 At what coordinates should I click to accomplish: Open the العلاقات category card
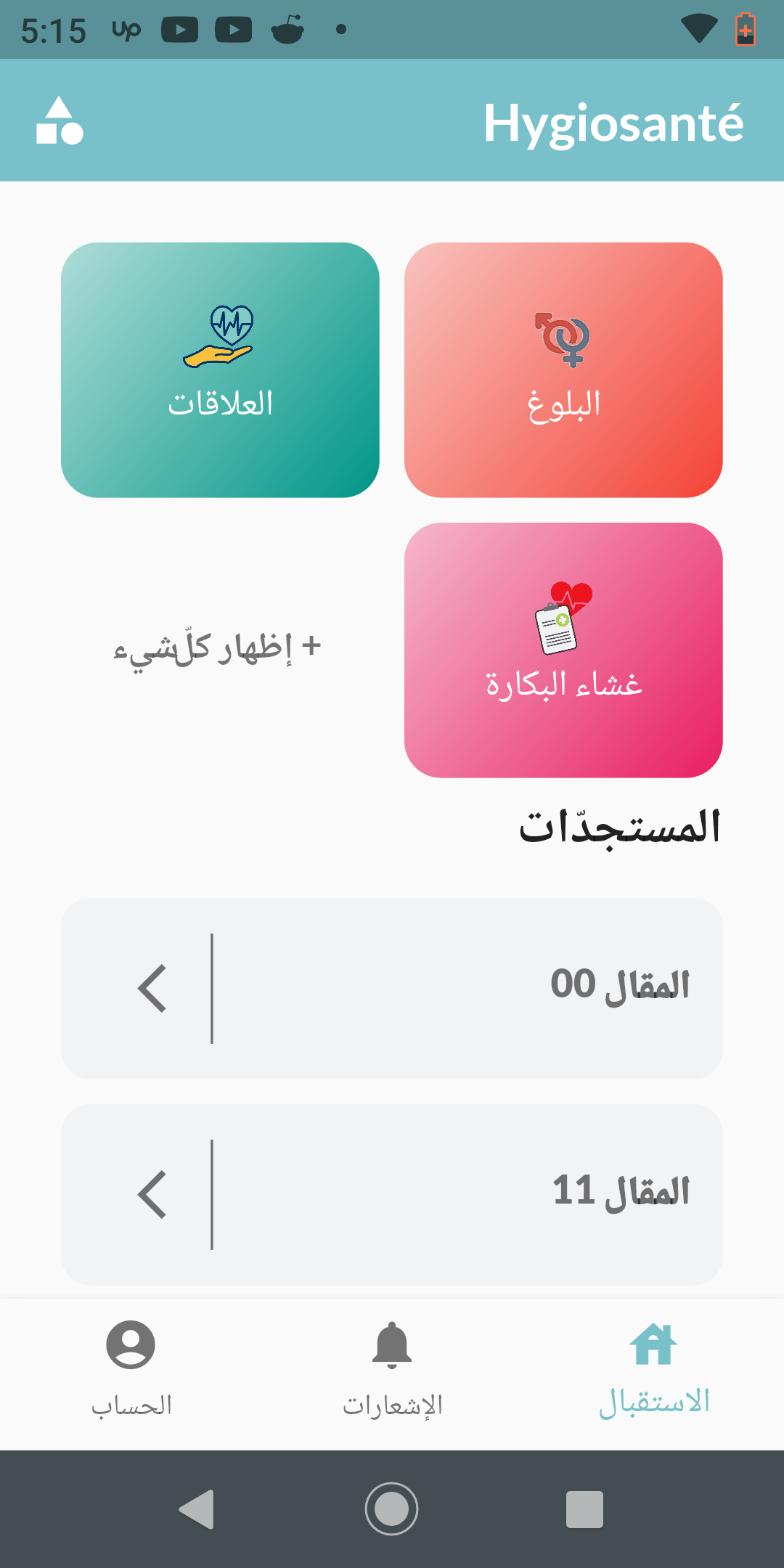[220, 370]
